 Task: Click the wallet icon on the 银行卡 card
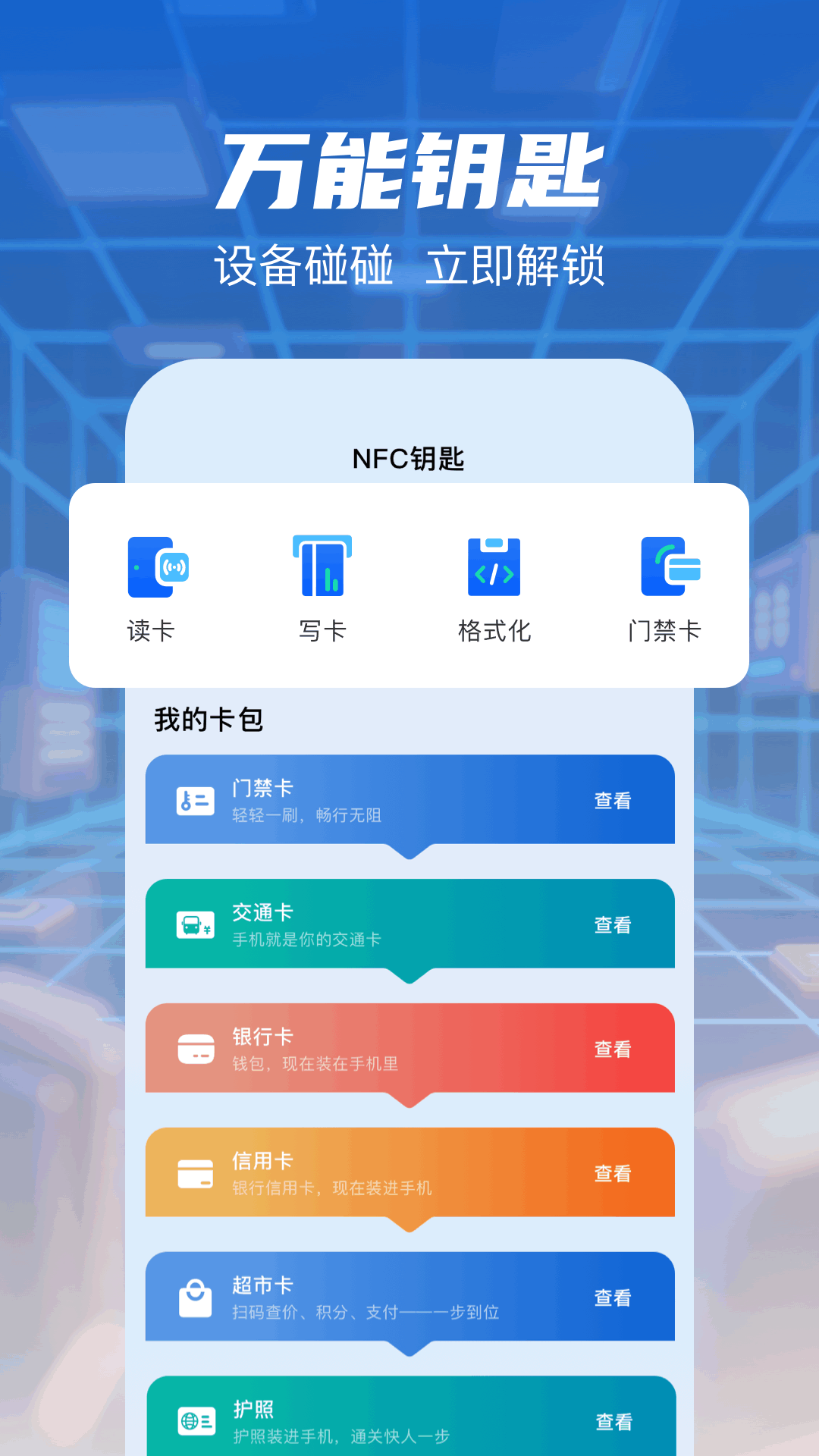coord(196,1050)
